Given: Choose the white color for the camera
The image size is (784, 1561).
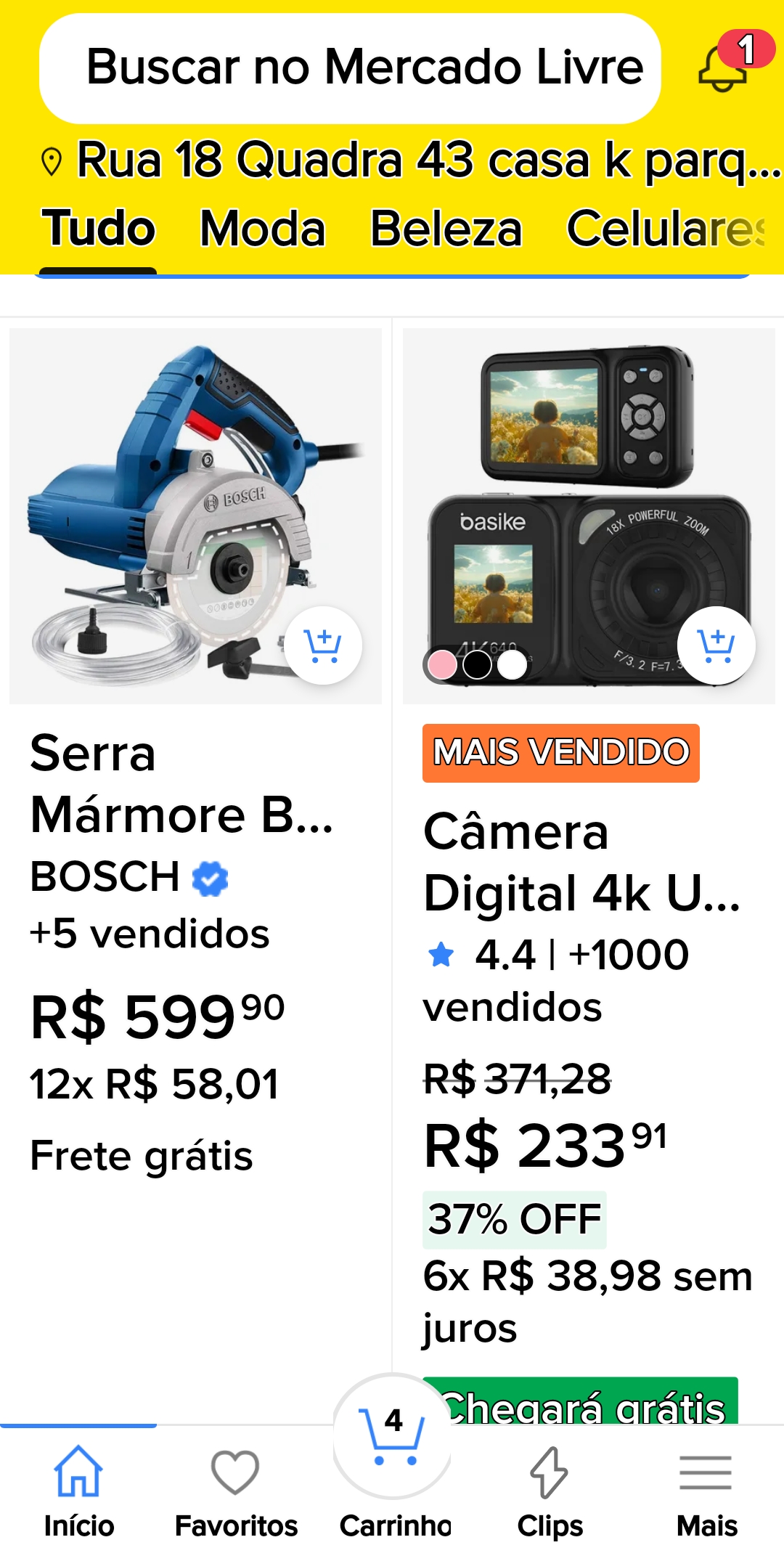Looking at the screenshot, I should (513, 665).
